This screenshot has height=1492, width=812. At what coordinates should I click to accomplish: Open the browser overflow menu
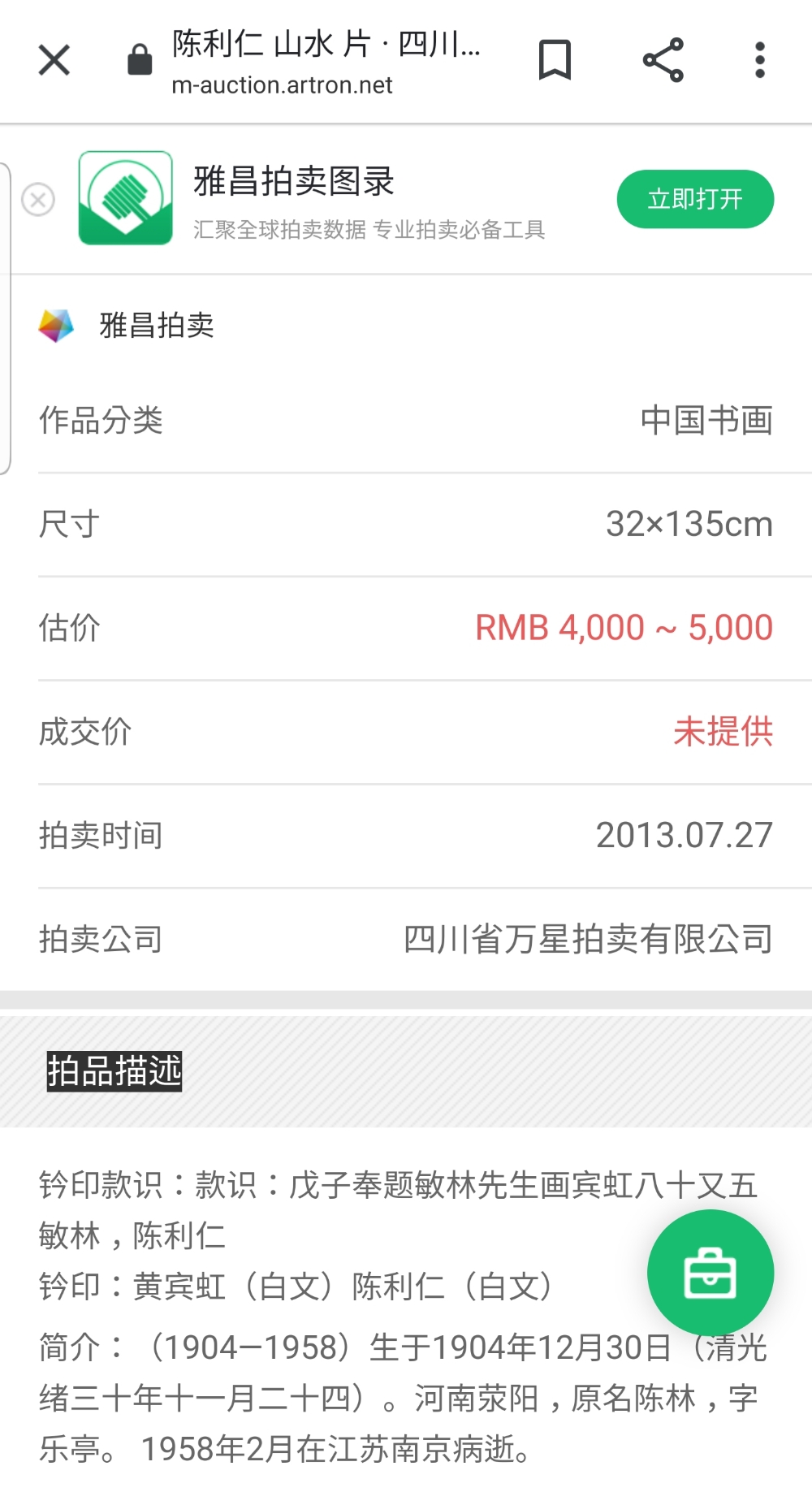759,60
